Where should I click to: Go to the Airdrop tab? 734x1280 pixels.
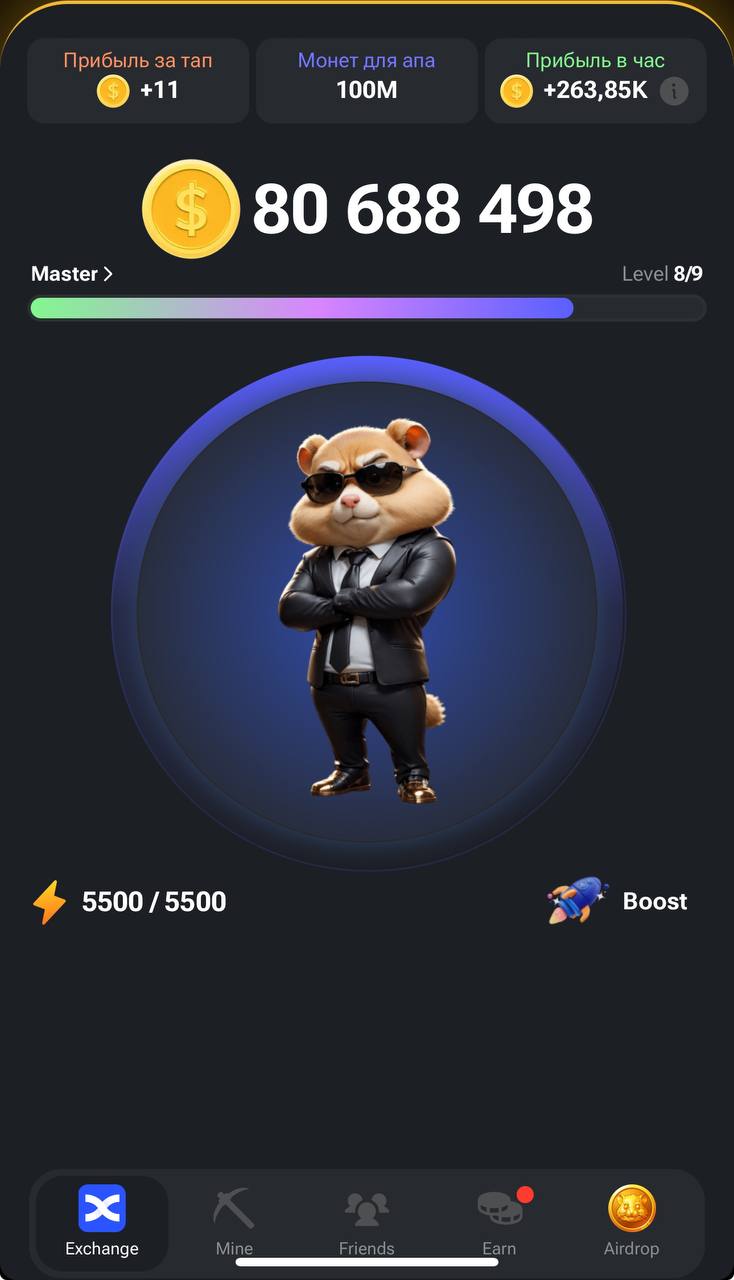[631, 1221]
